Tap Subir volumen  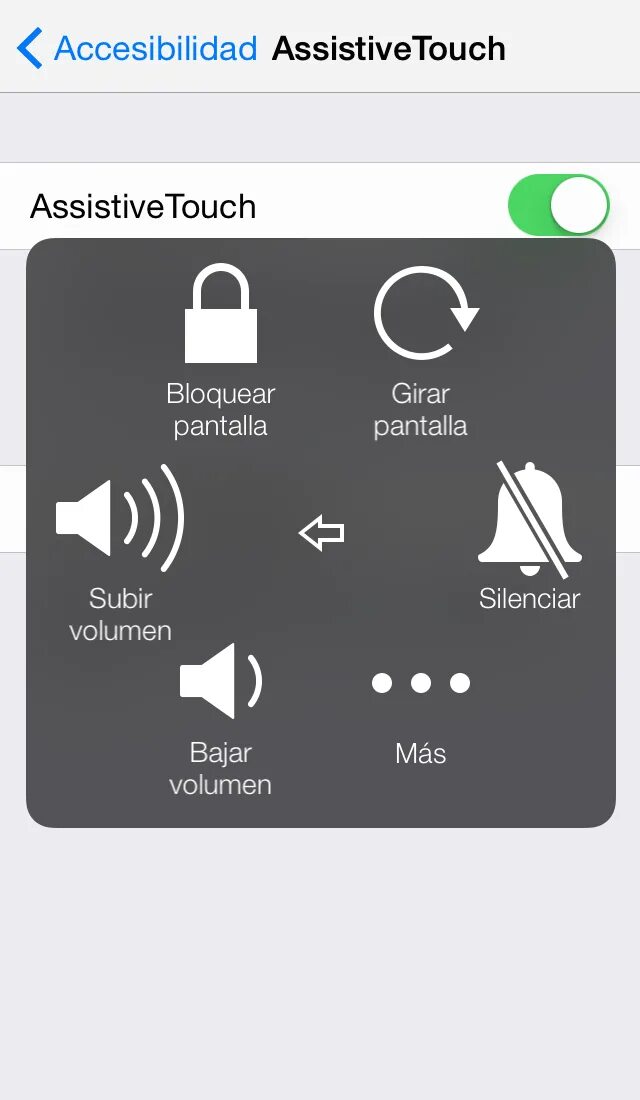(120, 550)
